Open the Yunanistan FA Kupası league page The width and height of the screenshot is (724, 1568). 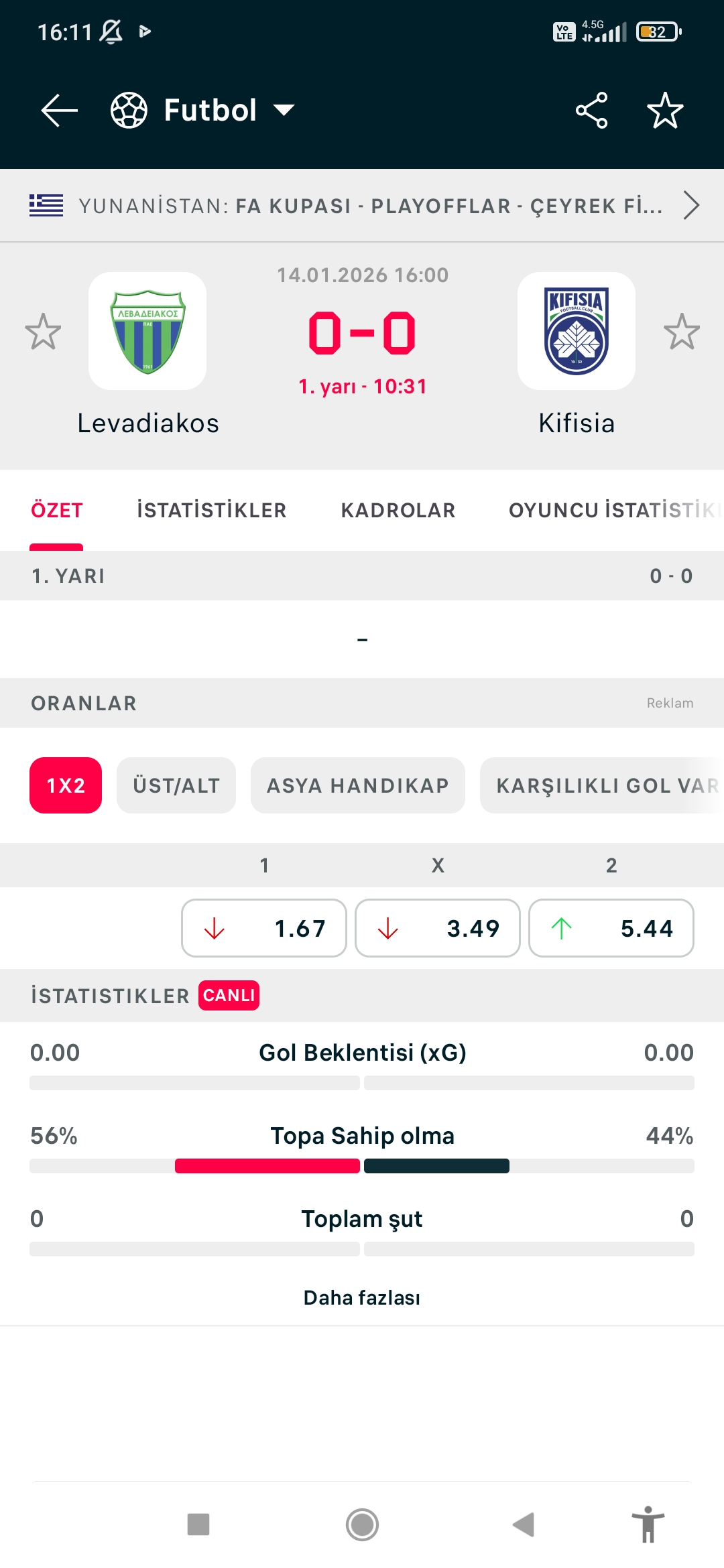pos(362,206)
